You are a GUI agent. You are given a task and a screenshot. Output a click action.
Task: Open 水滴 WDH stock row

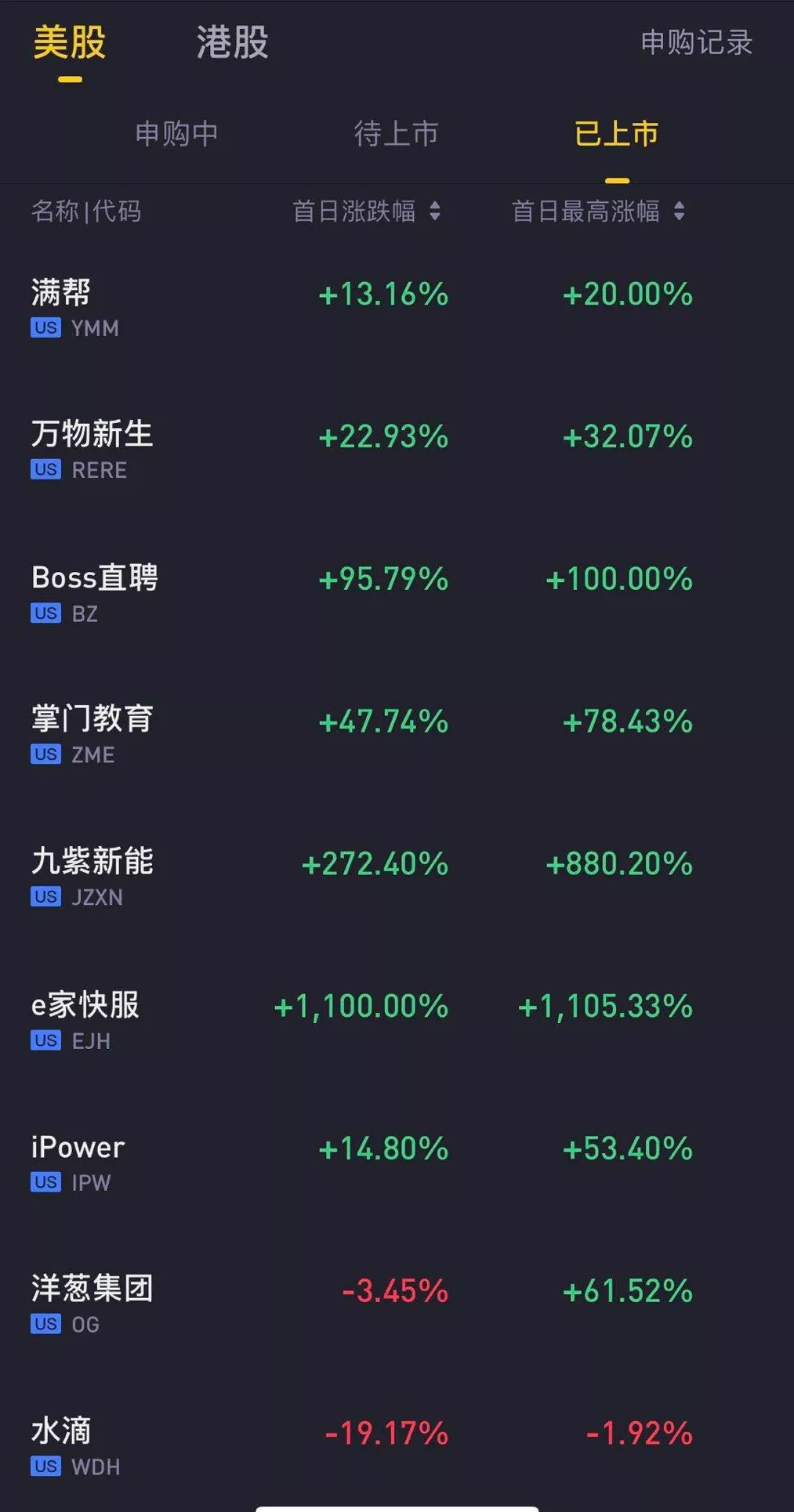(397, 1445)
